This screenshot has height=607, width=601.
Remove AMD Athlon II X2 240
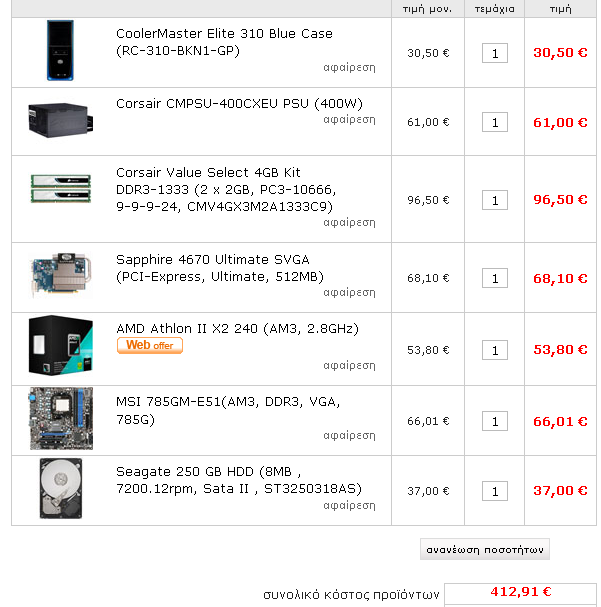coord(349,365)
